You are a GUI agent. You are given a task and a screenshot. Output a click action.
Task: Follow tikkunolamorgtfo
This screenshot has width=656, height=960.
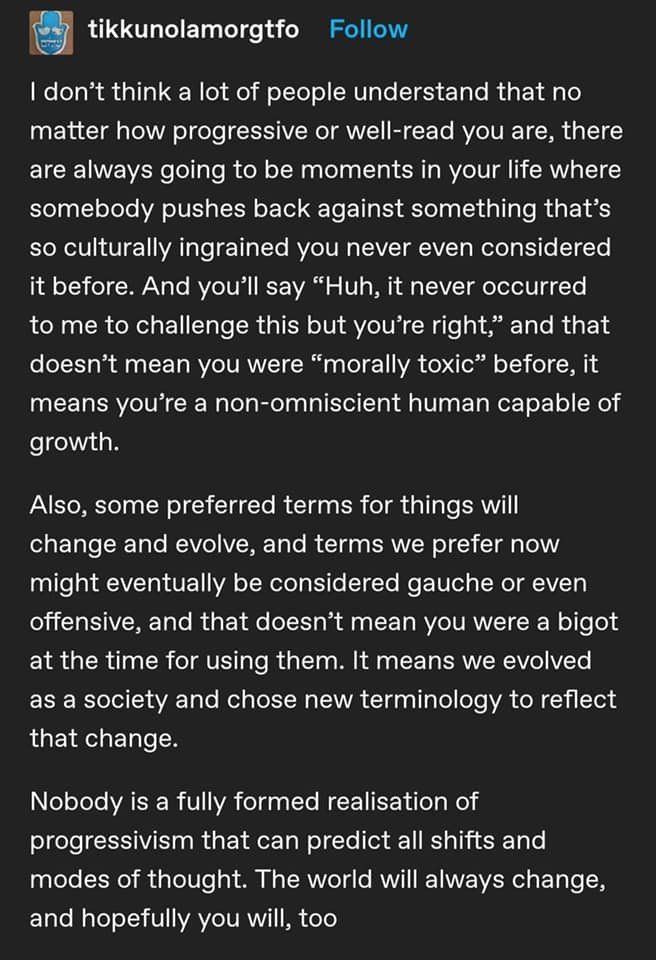pyautogui.click(x=368, y=30)
